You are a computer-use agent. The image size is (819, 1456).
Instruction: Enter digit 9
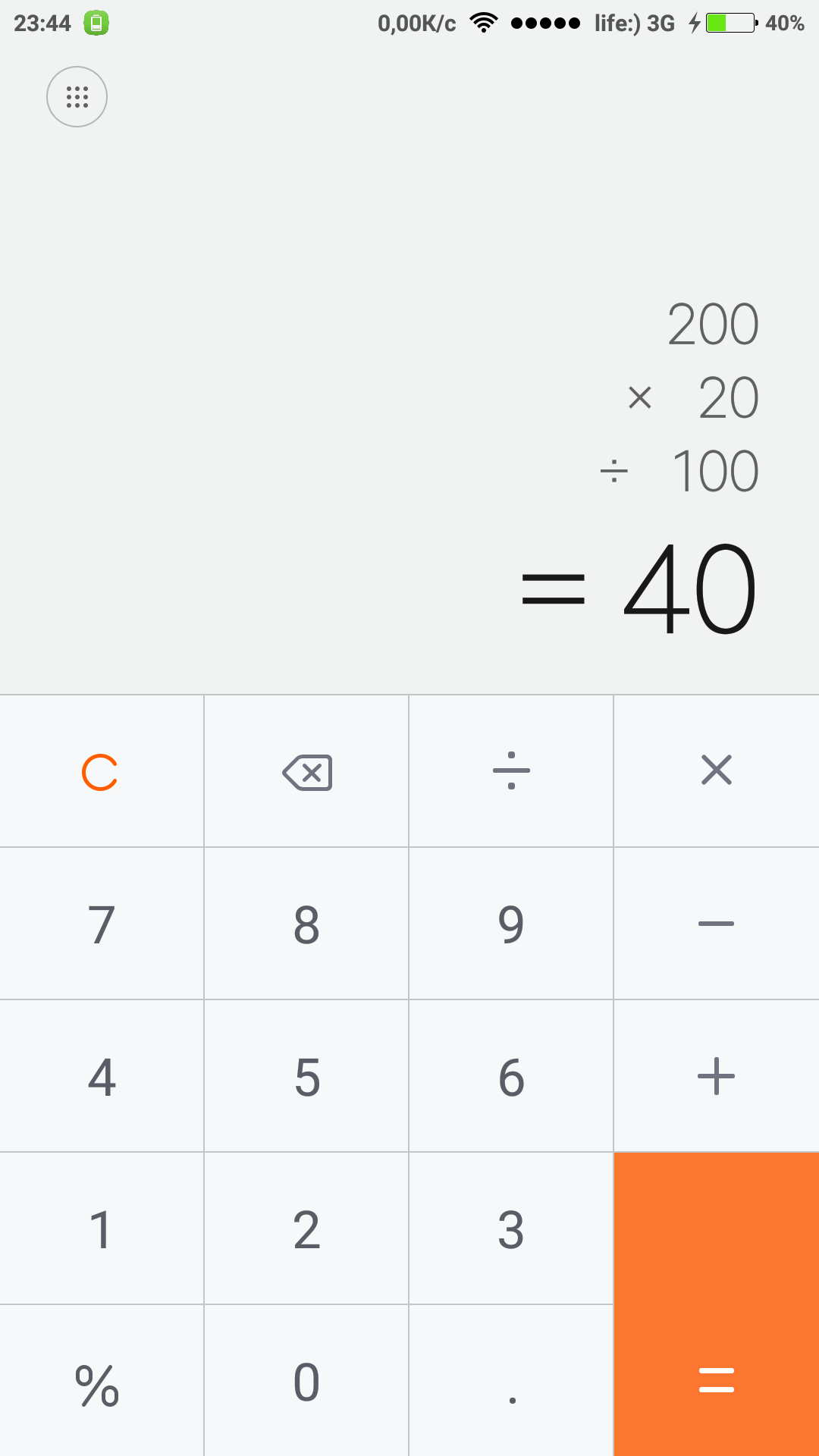click(x=511, y=924)
